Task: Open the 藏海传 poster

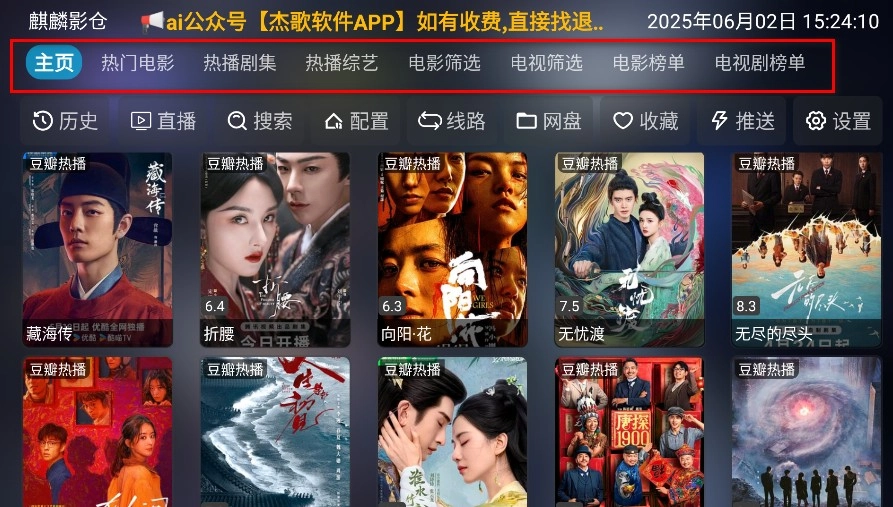Action: (97, 248)
